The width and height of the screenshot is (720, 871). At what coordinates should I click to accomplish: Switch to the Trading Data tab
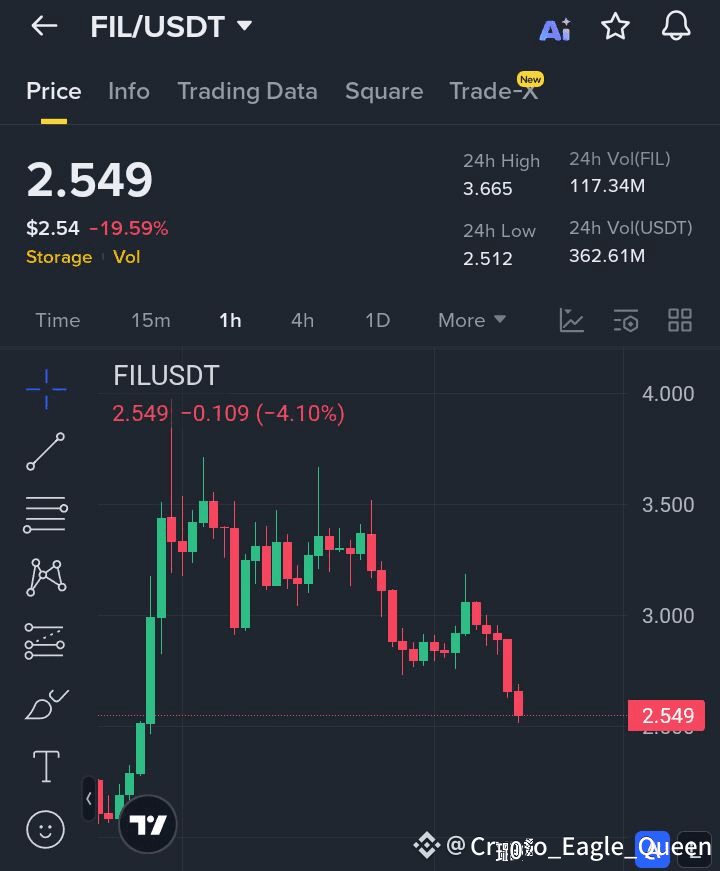pos(247,91)
